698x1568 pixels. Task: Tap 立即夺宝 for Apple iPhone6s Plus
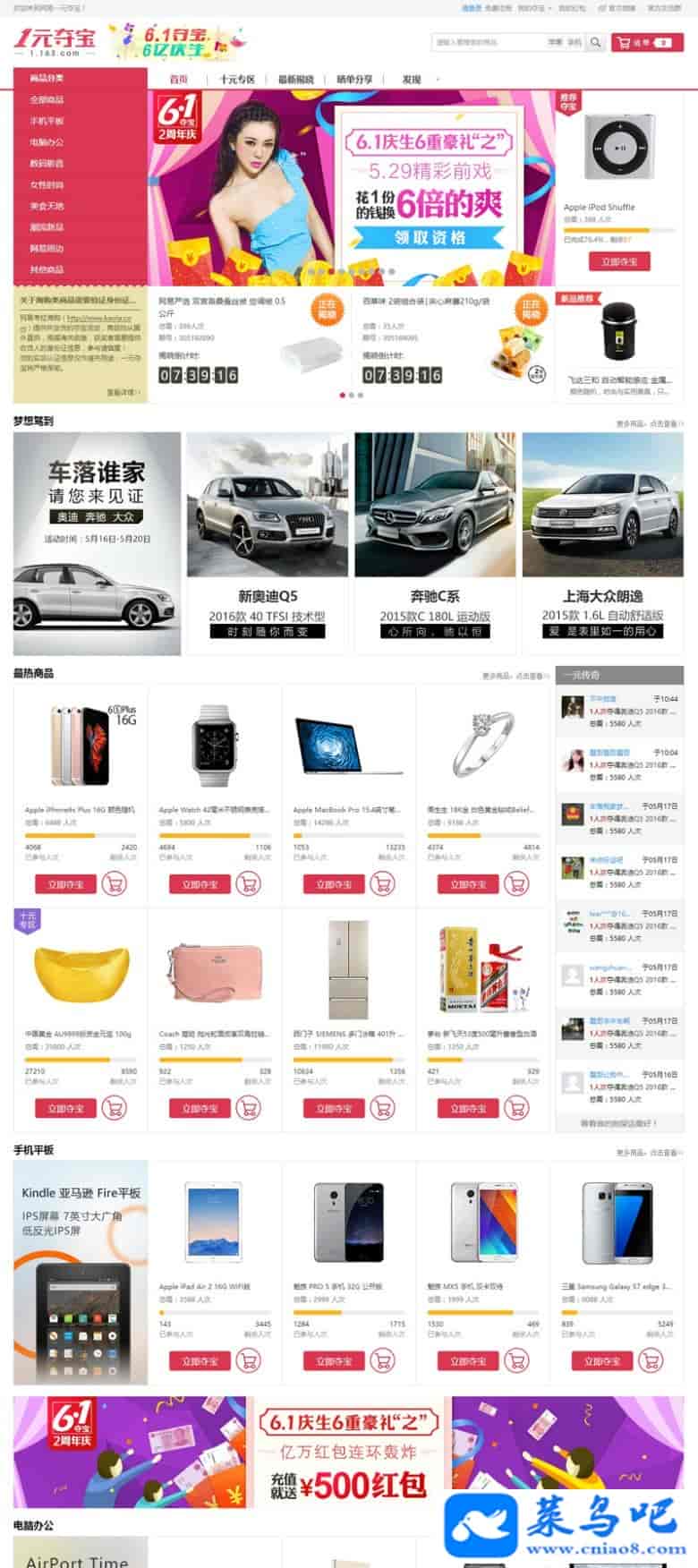(x=65, y=884)
